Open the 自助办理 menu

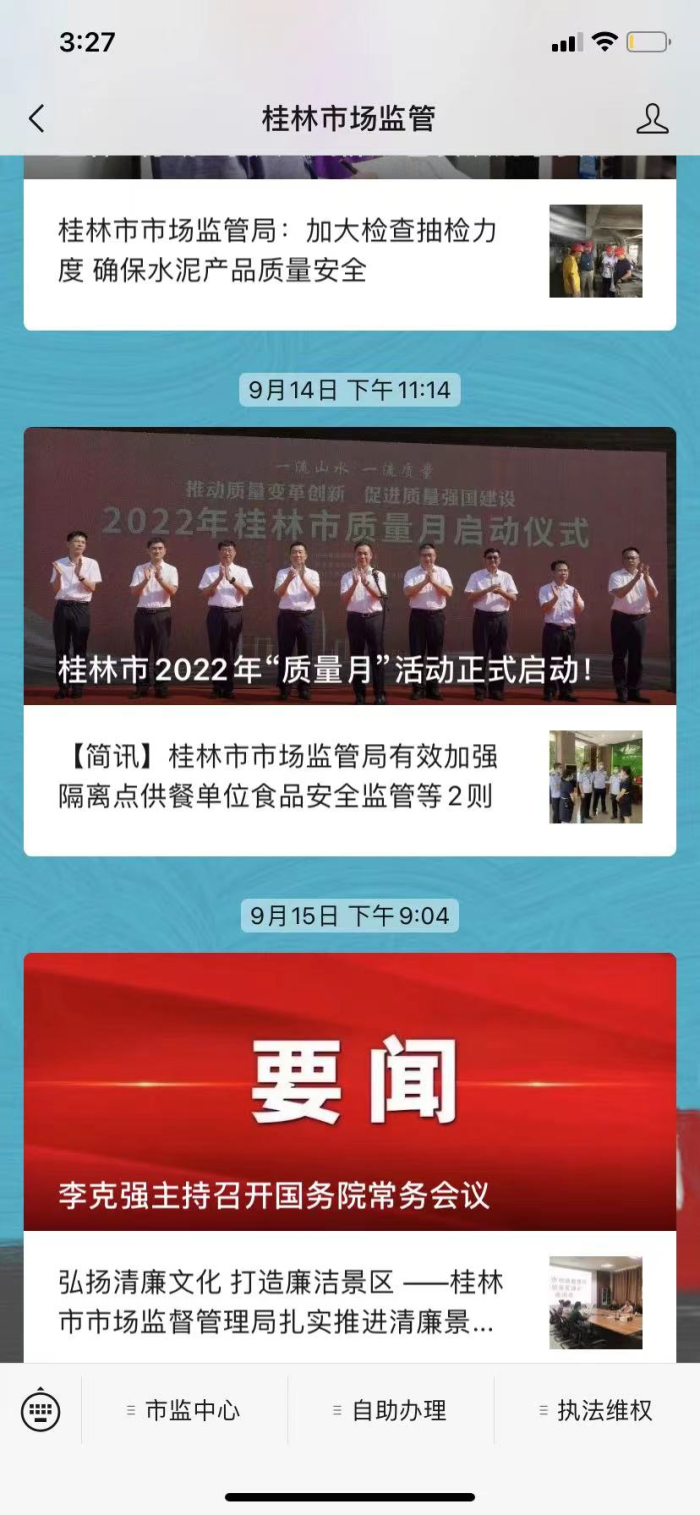pos(391,1411)
